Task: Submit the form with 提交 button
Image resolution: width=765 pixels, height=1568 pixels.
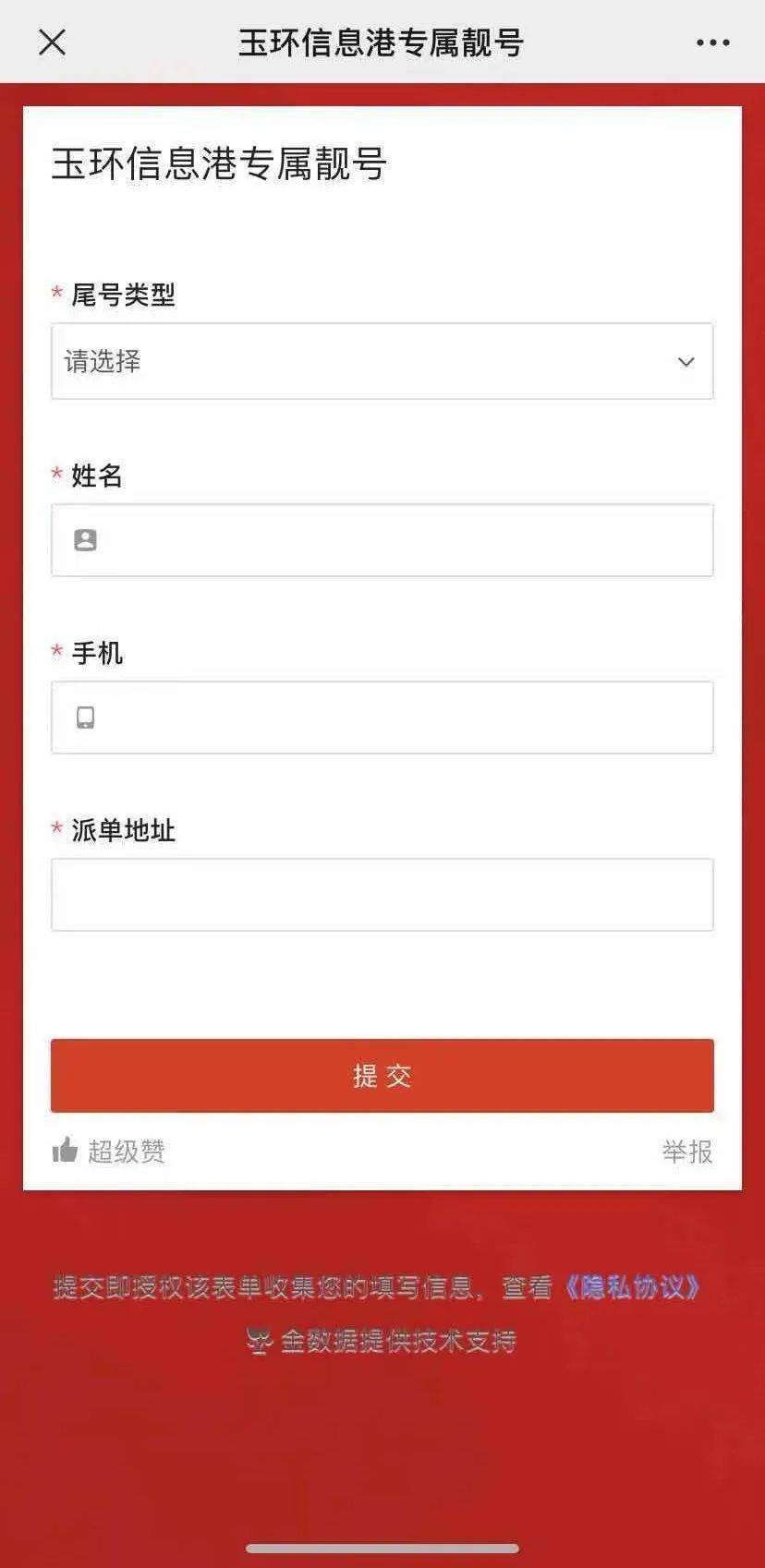Action: tap(382, 1076)
